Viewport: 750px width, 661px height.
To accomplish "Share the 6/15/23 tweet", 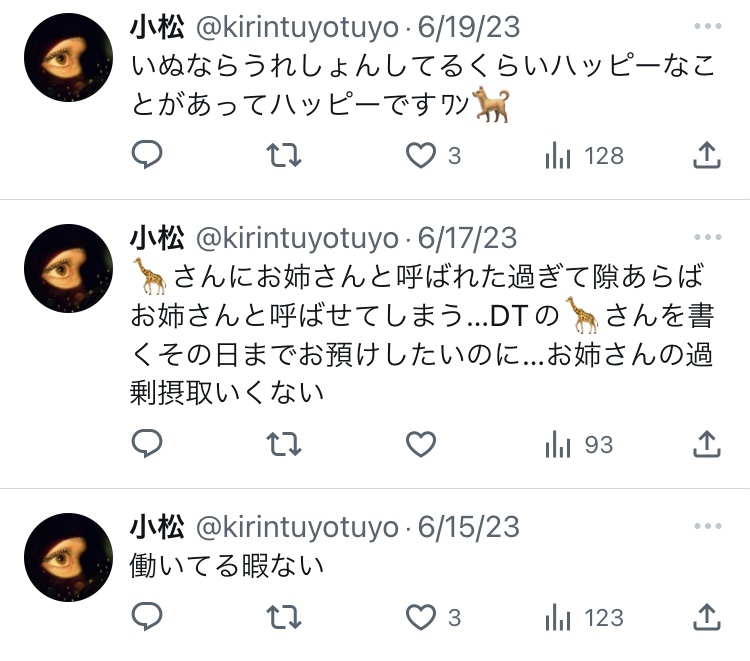I will click(x=706, y=617).
